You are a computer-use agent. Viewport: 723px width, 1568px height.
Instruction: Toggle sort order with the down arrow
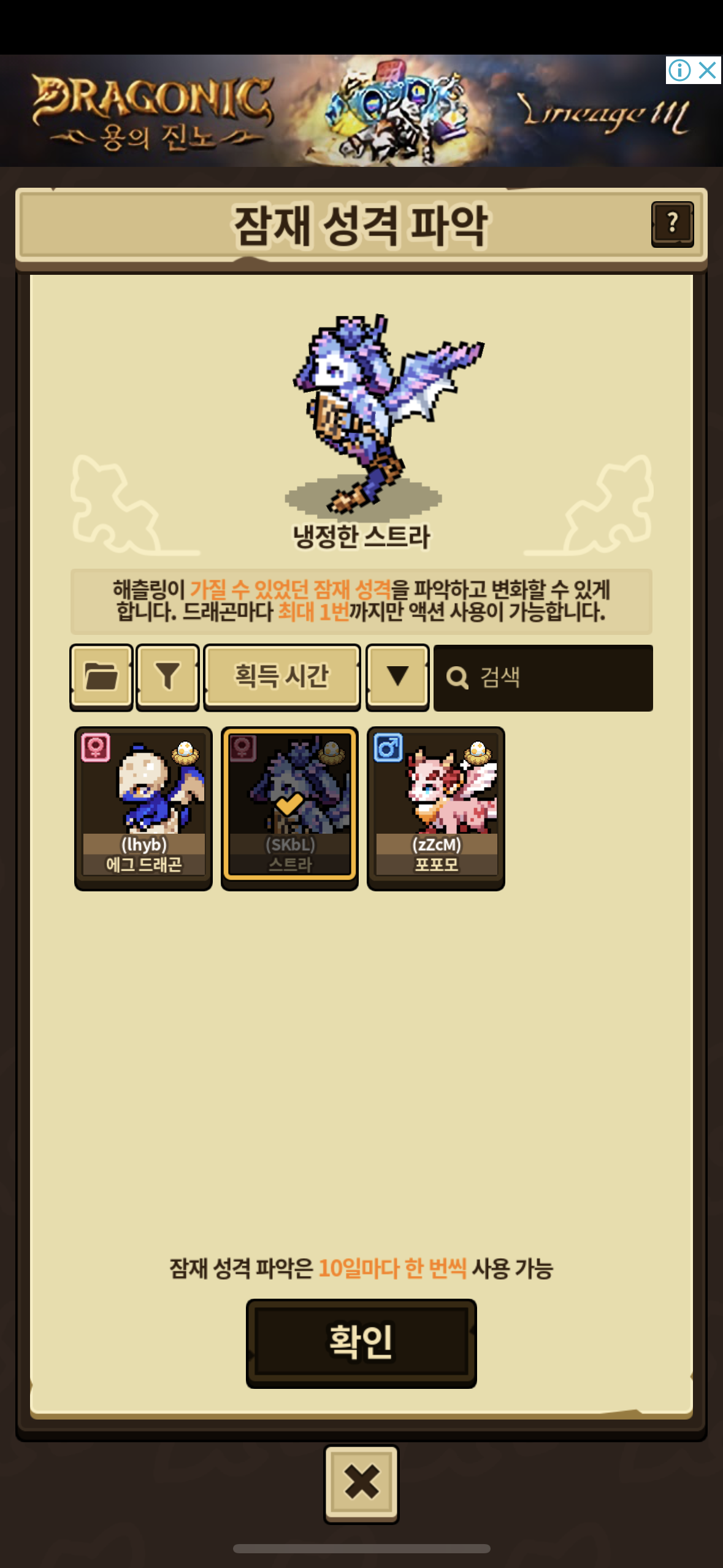click(397, 677)
